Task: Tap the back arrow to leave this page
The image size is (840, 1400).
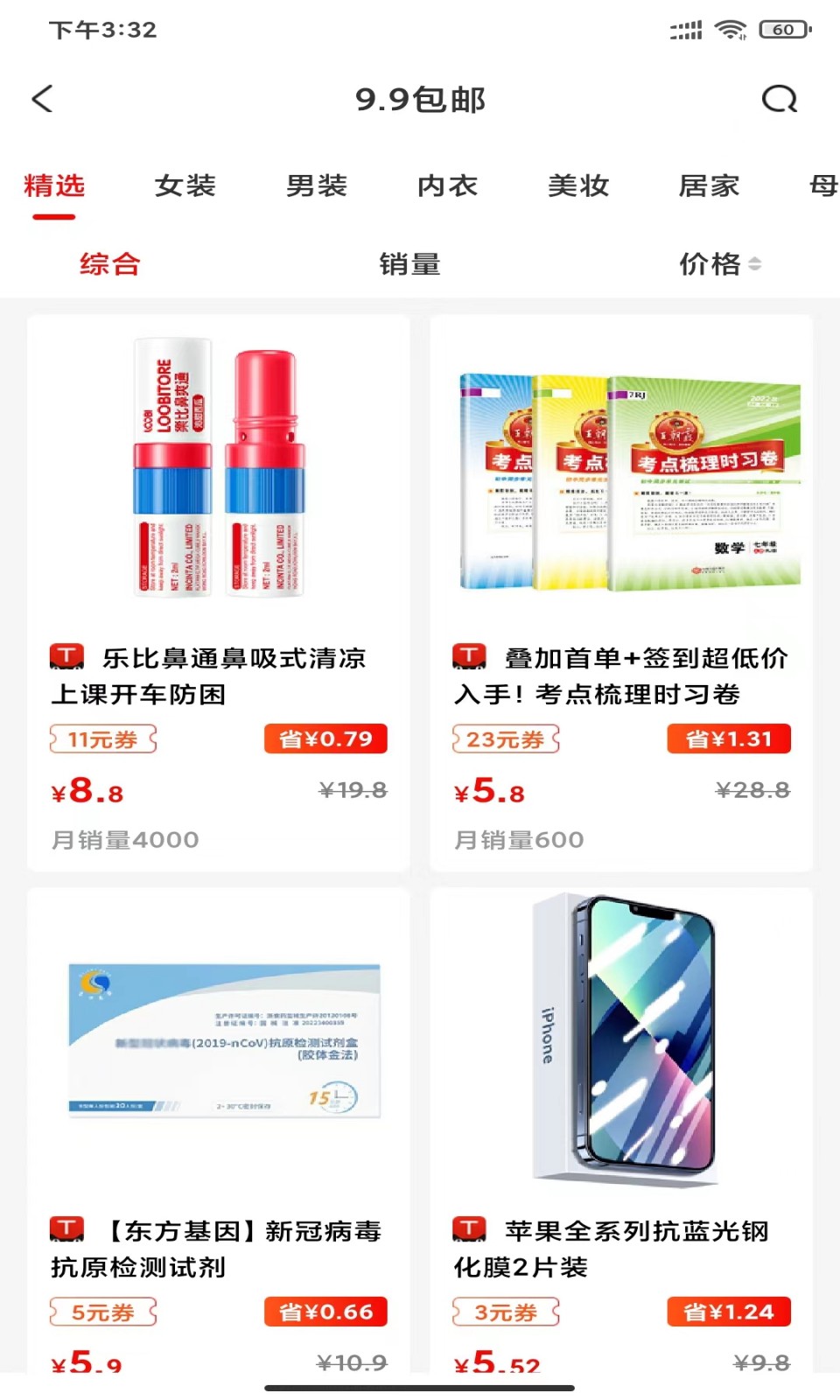Action: [42, 100]
